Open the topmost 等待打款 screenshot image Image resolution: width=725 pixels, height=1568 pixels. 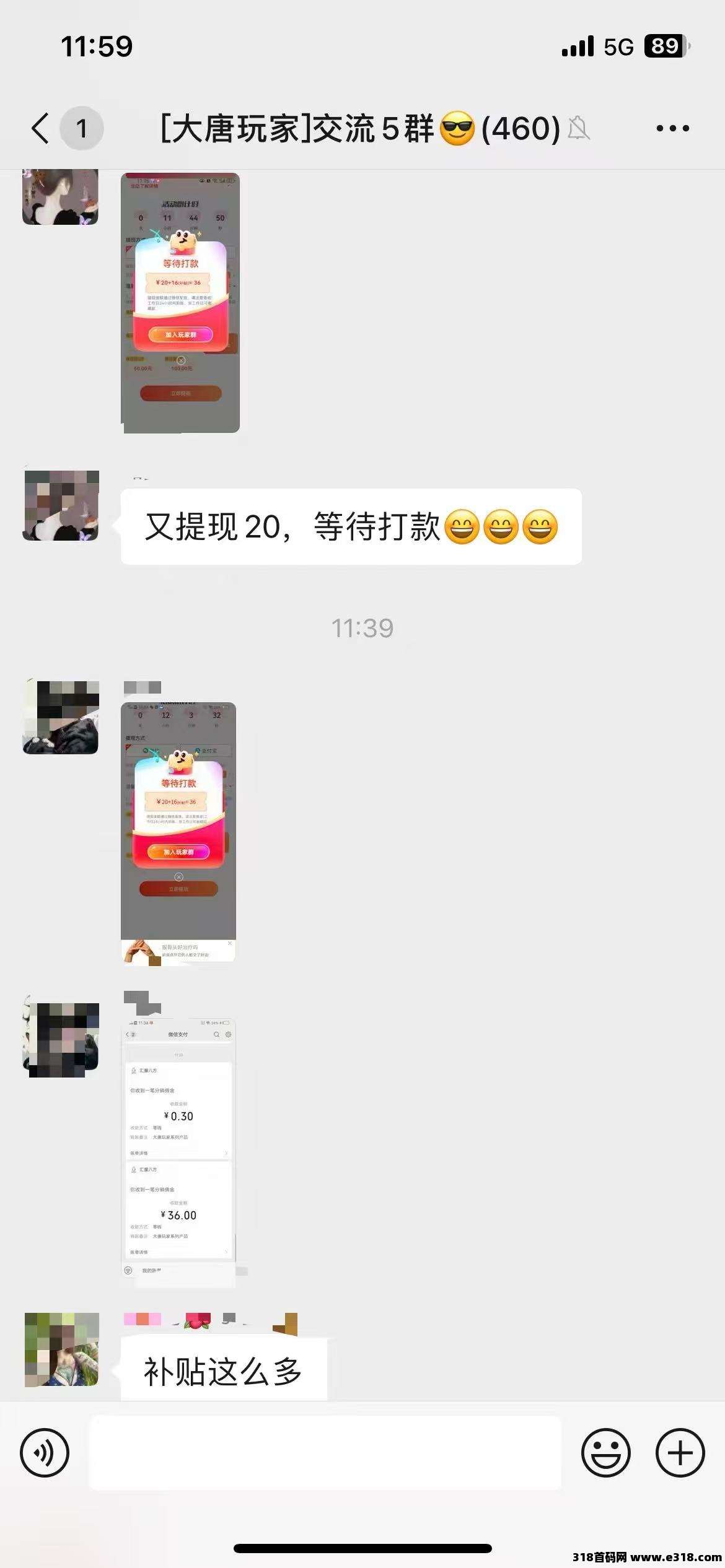pos(180,302)
